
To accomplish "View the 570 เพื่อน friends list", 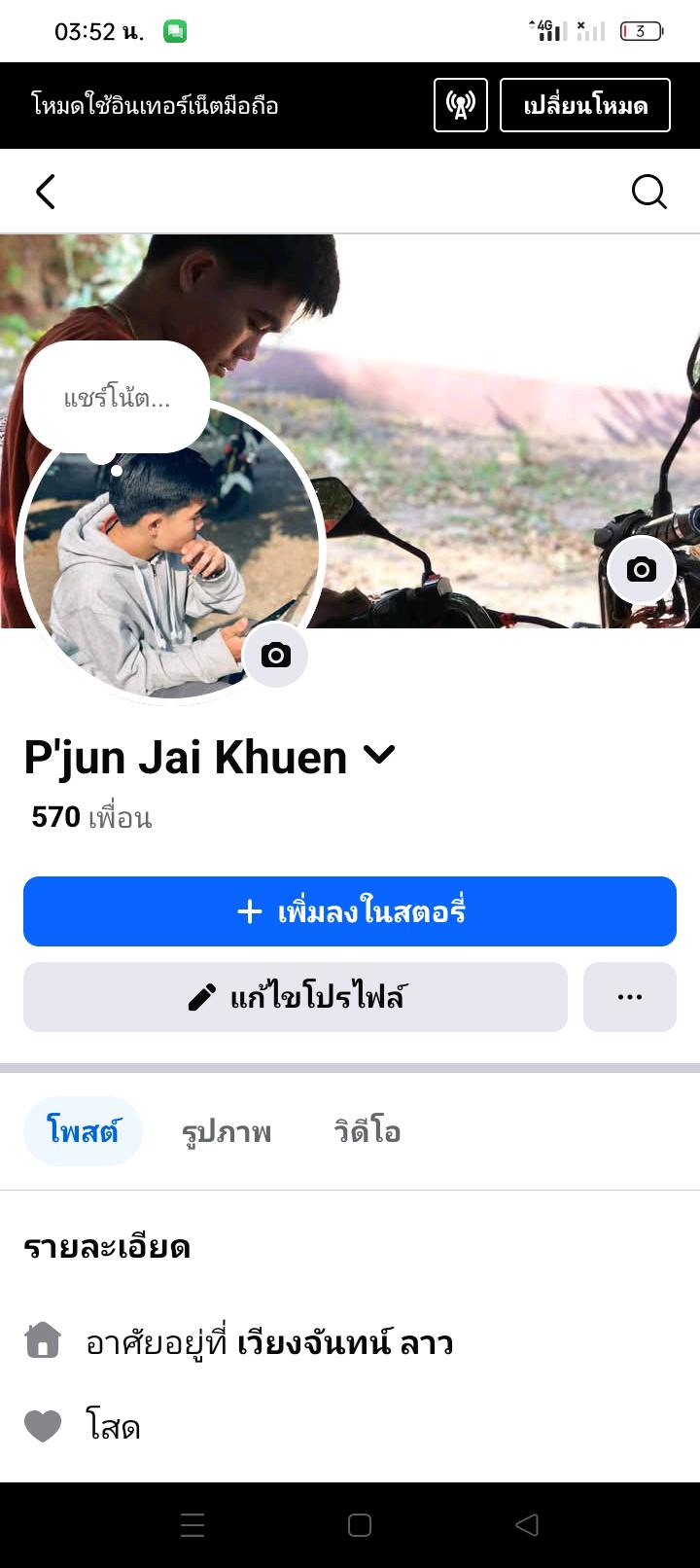I will point(91,817).
